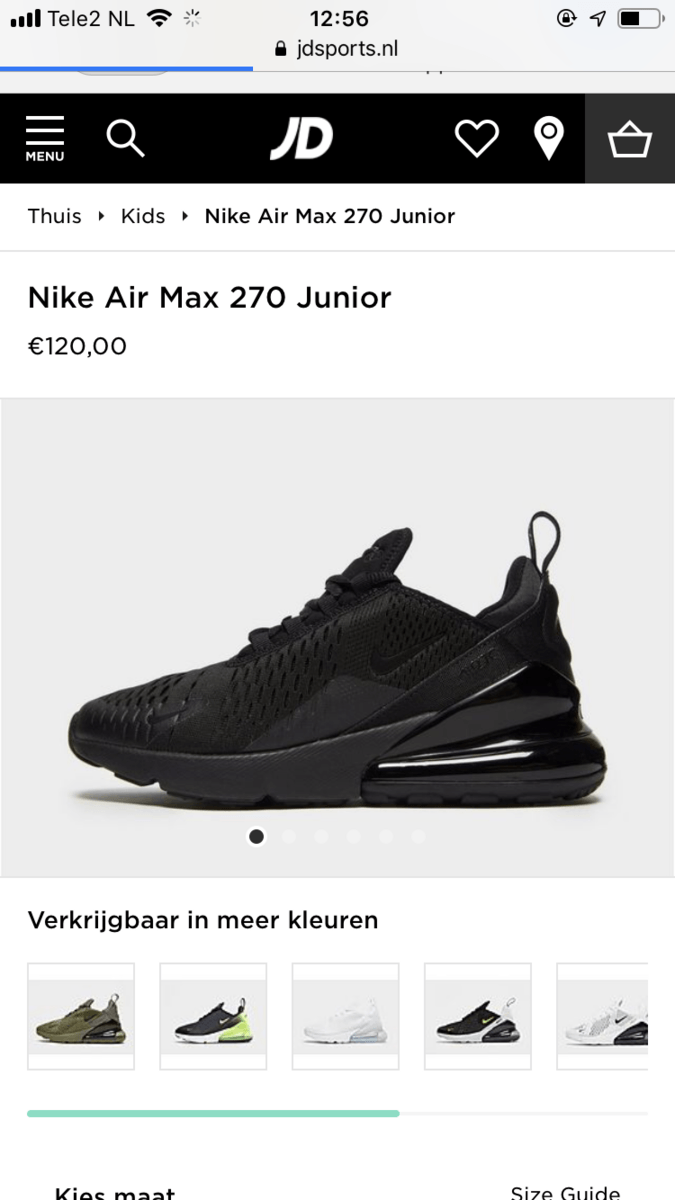Go to the Thuis breadcrumb
The image size is (675, 1200).
pos(55,216)
